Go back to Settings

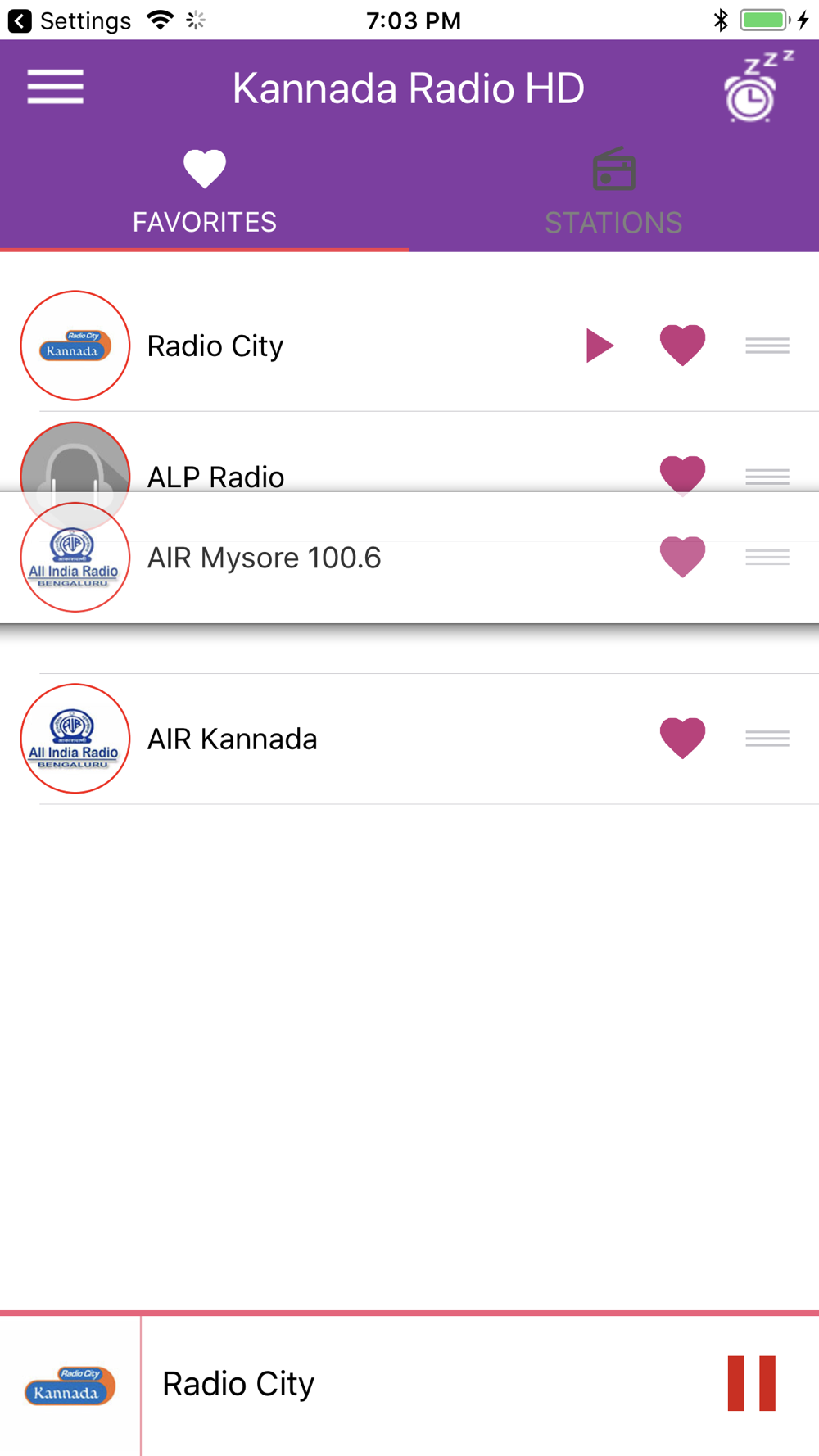70,20
